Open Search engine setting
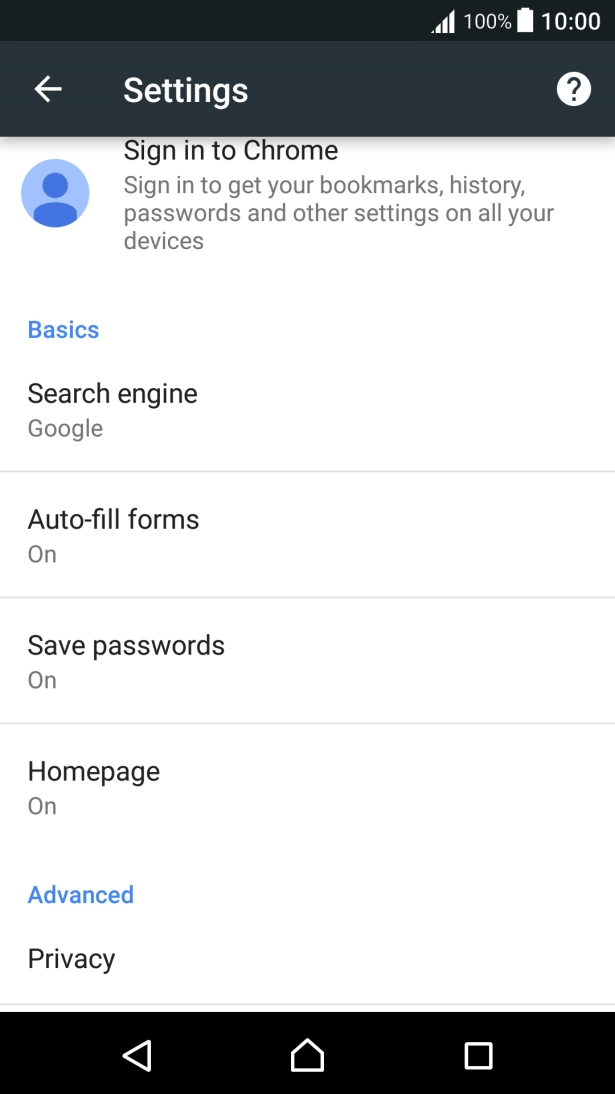Viewport: 615px width, 1094px height. [x=307, y=409]
